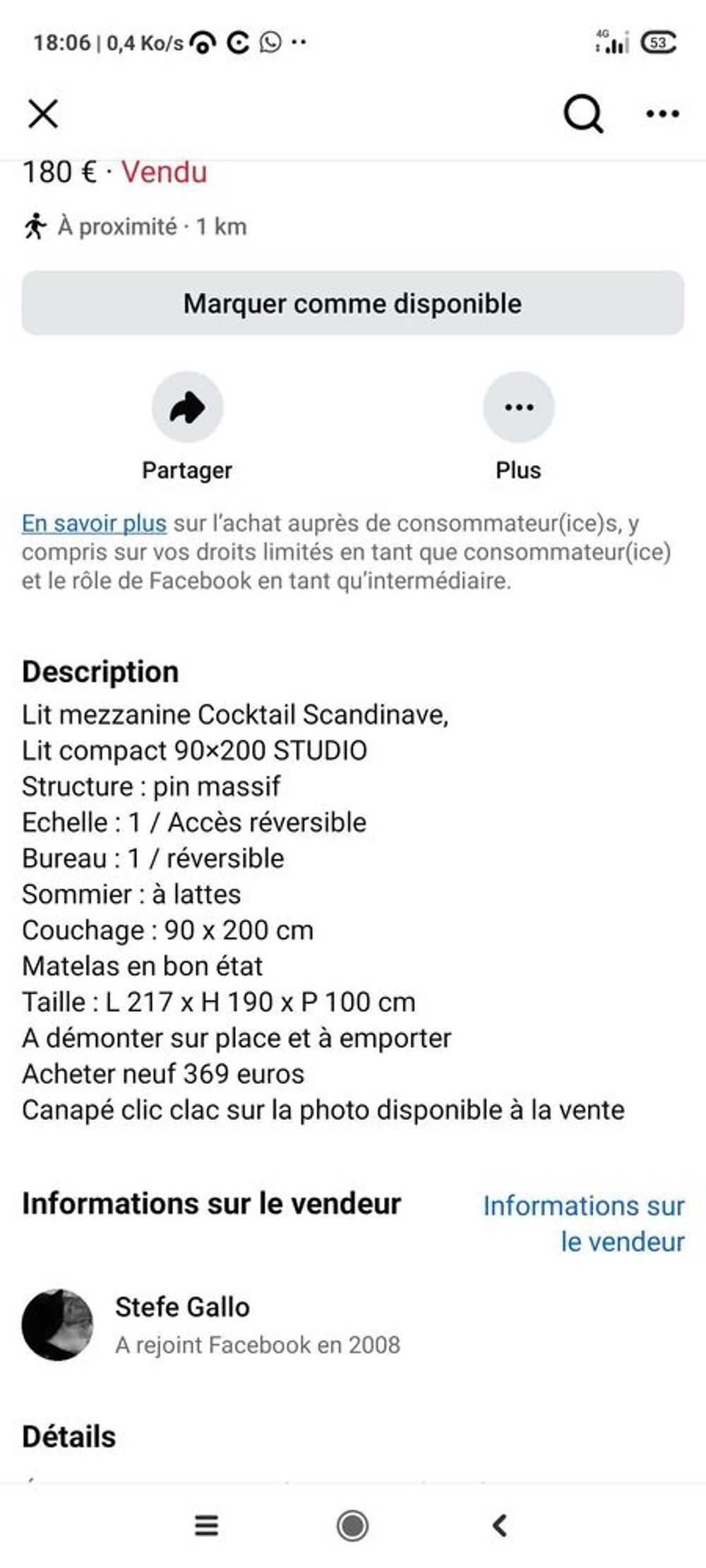
Task: Follow the En savoir plus link
Action: click(x=94, y=524)
